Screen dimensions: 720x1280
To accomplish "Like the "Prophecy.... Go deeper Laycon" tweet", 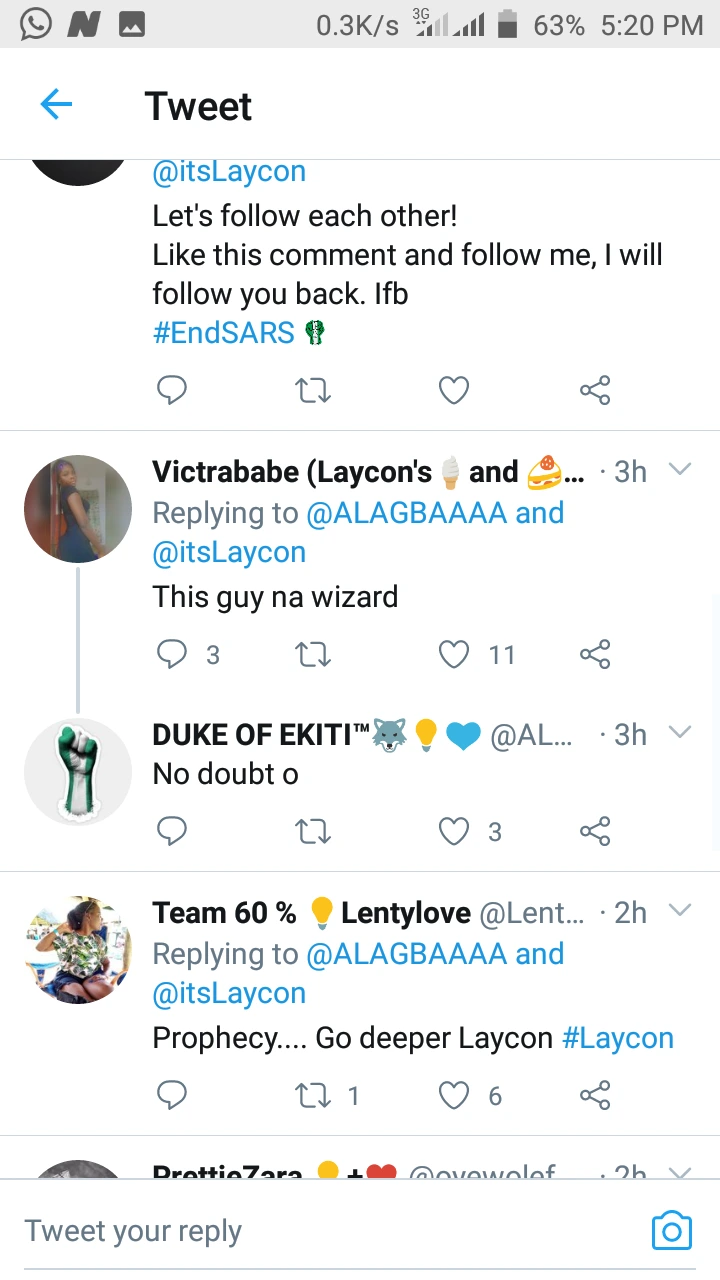I will [x=455, y=1096].
